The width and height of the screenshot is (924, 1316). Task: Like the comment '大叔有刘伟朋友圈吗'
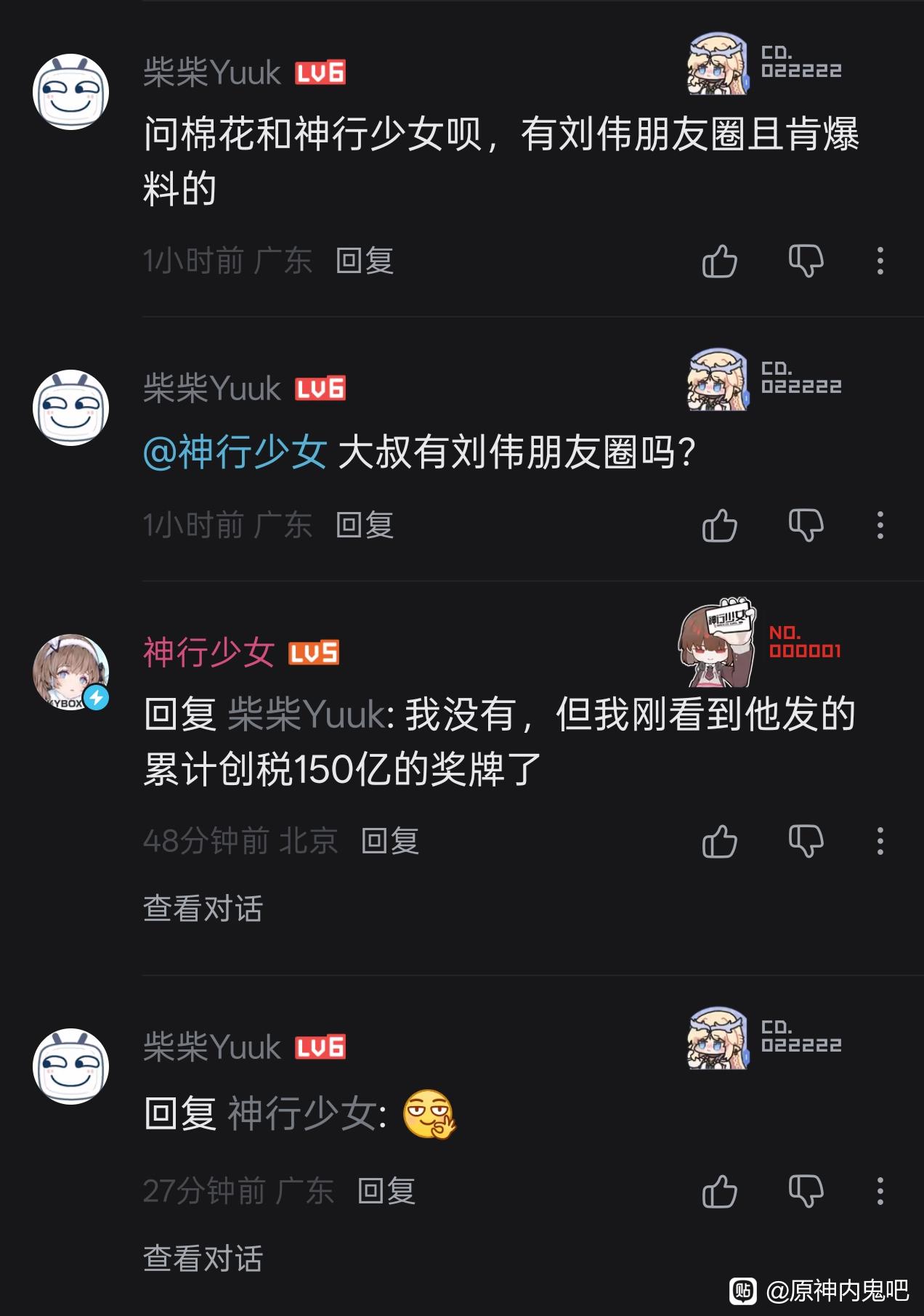pyautogui.click(x=719, y=525)
